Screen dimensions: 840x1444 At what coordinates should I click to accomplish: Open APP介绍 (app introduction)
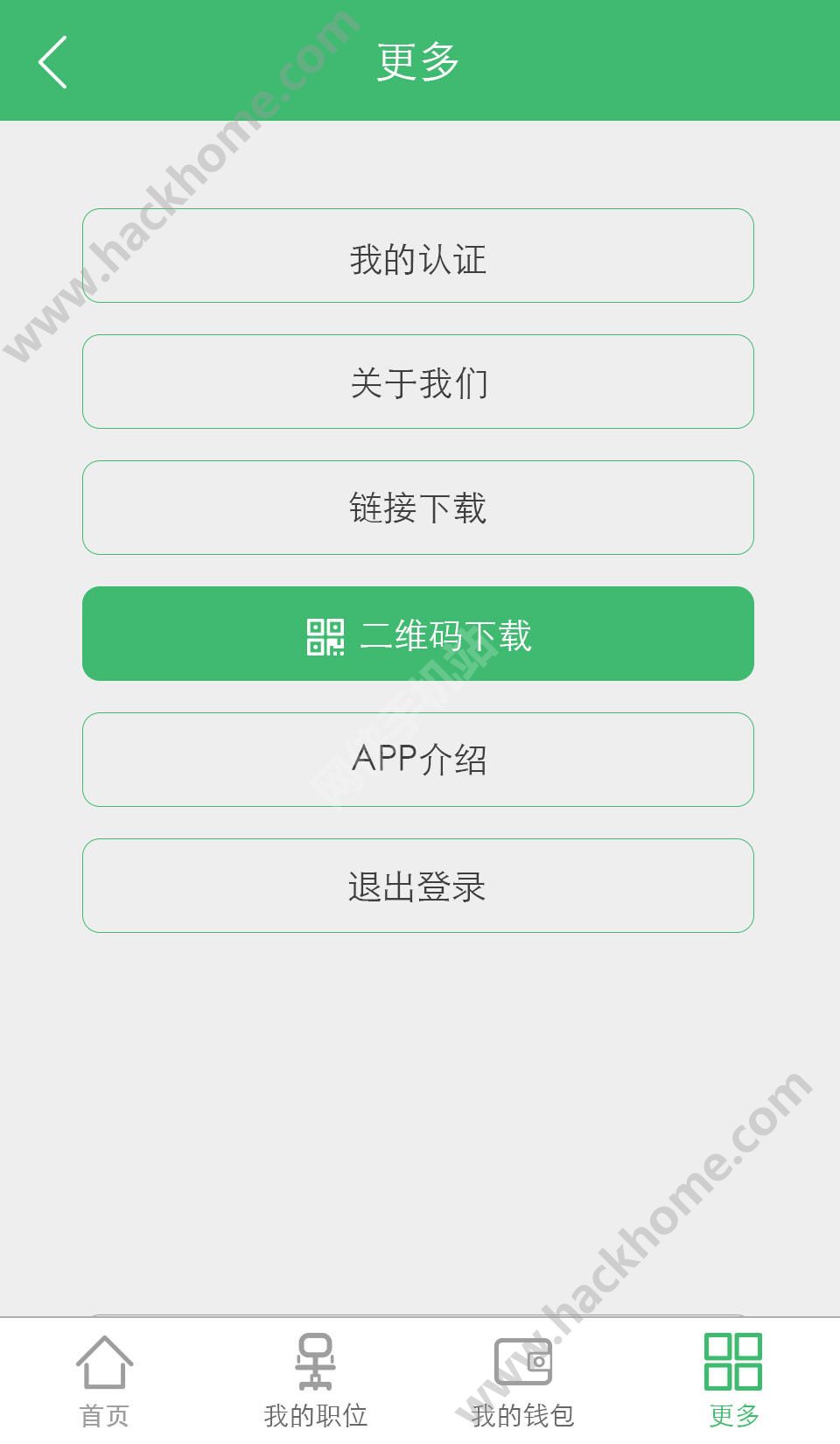418,761
